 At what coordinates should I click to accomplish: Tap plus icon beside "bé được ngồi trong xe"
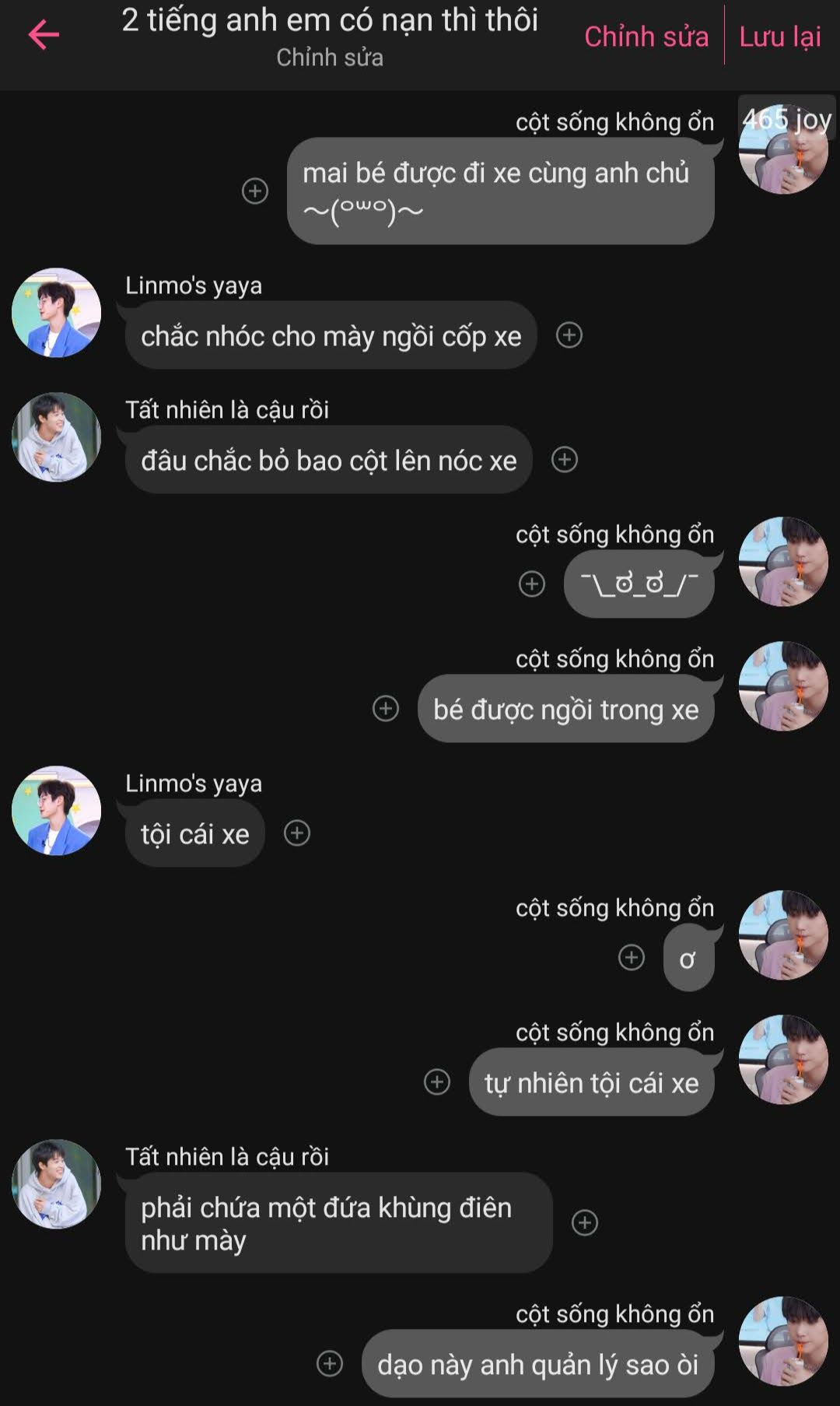(x=386, y=708)
